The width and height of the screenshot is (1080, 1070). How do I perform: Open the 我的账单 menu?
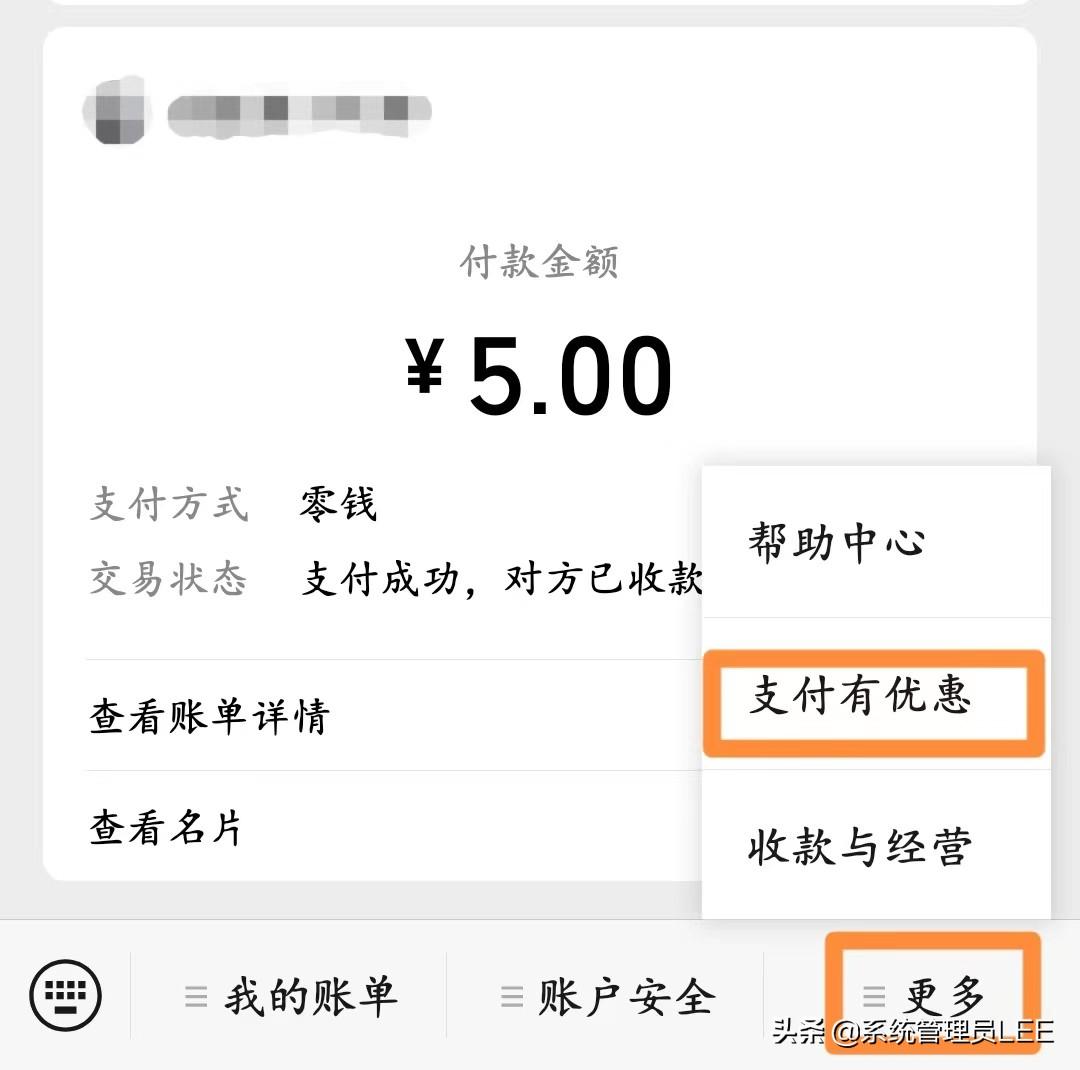[x=290, y=996]
